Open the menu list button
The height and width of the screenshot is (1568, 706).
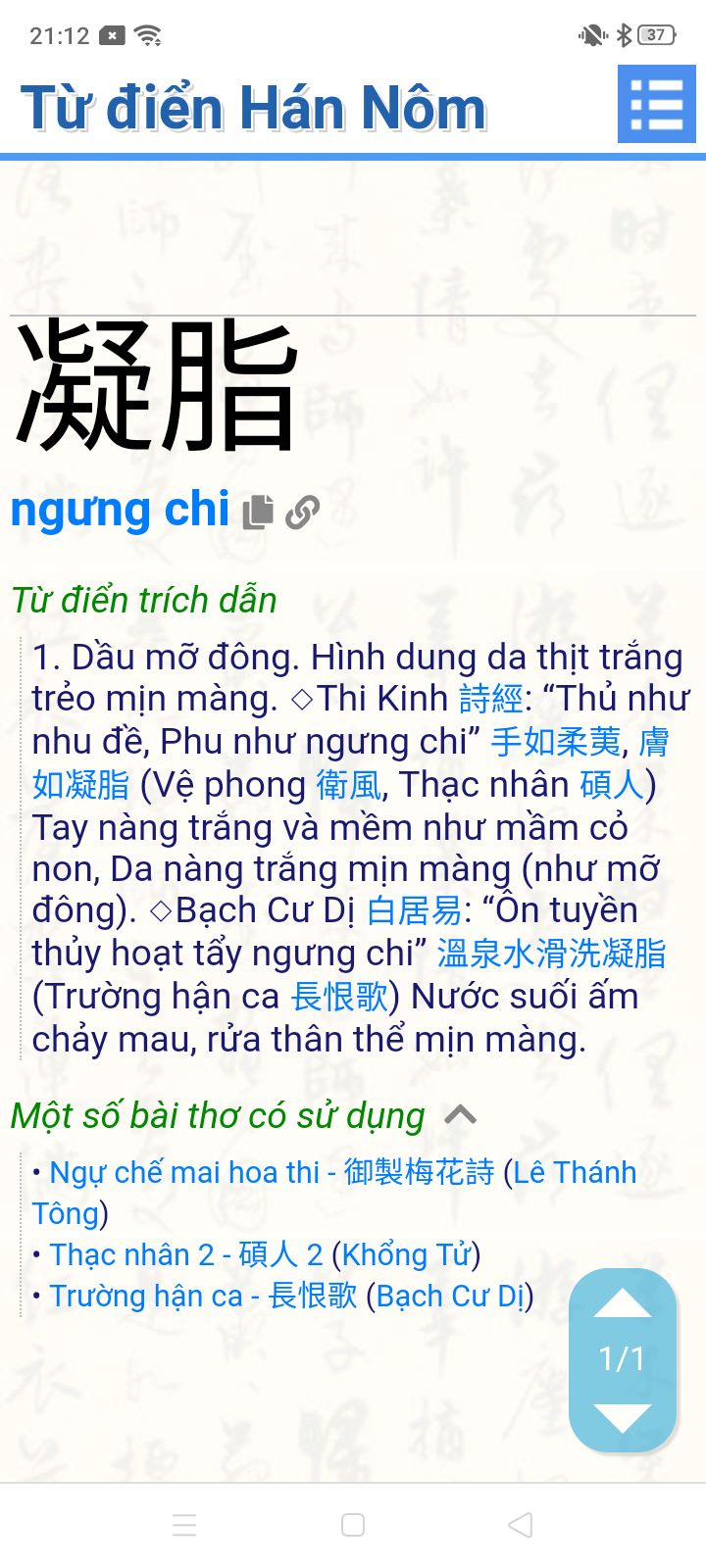[x=656, y=104]
